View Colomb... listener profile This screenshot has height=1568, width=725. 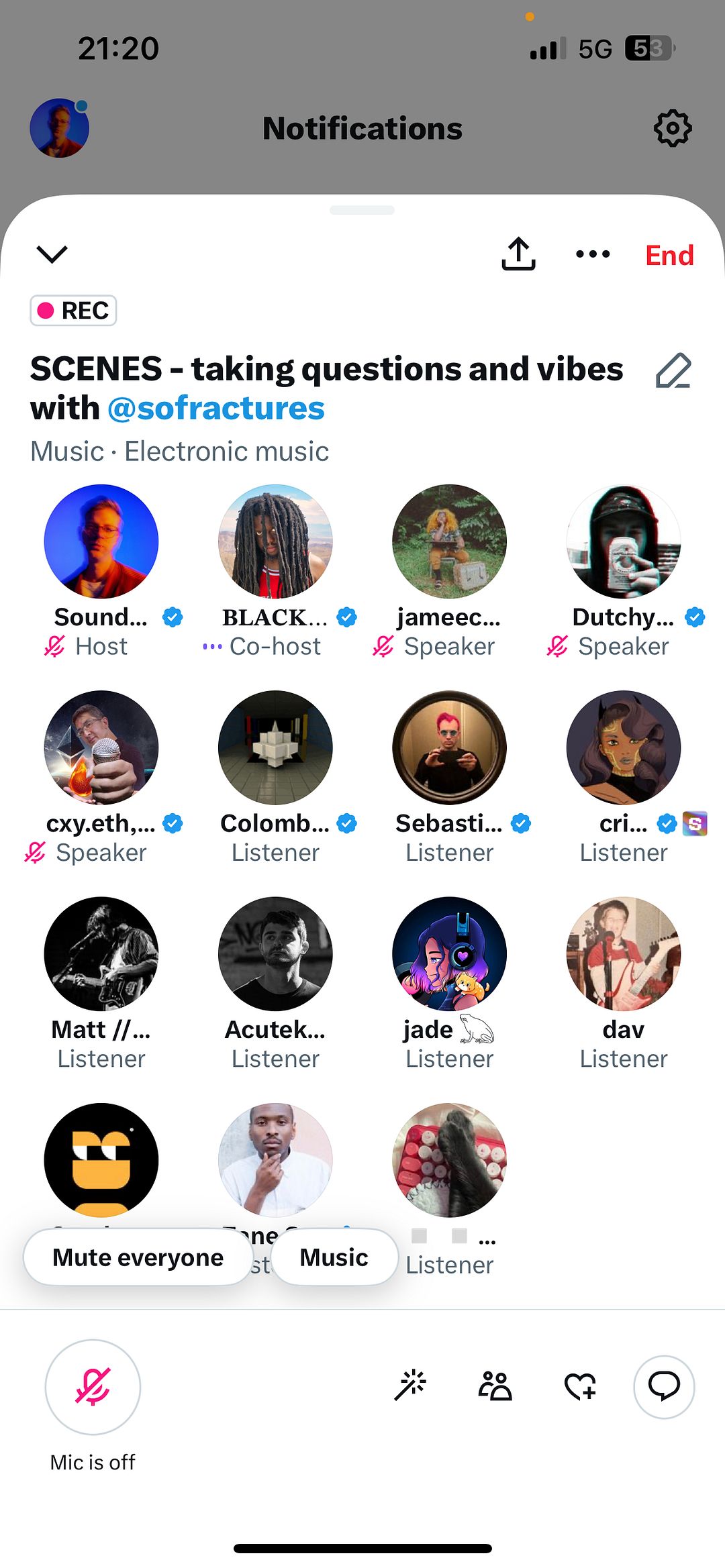pos(275,747)
